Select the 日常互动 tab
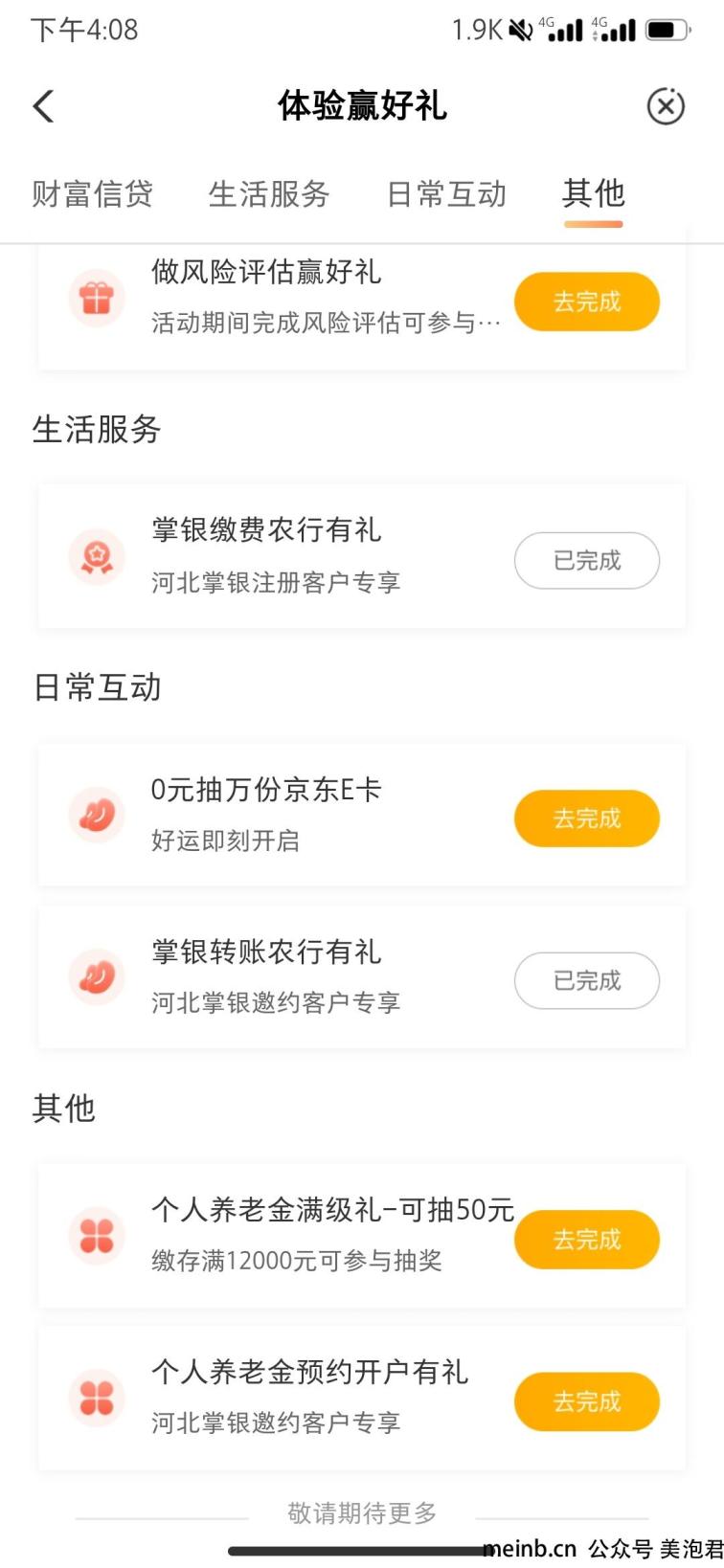This screenshot has height=1568, width=724. coord(446,193)
